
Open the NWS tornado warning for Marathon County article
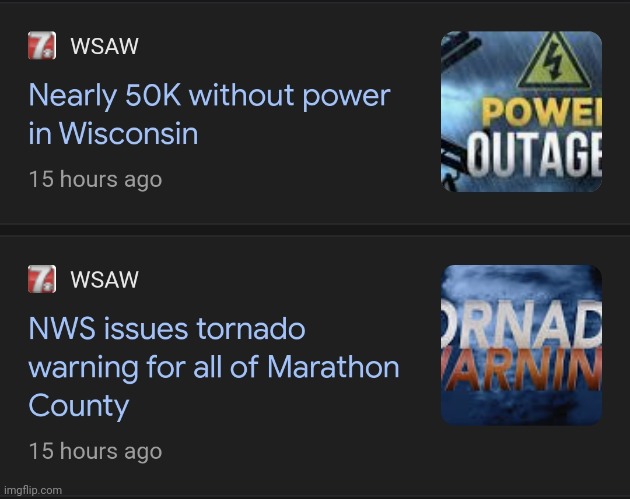tap(213, 367)
